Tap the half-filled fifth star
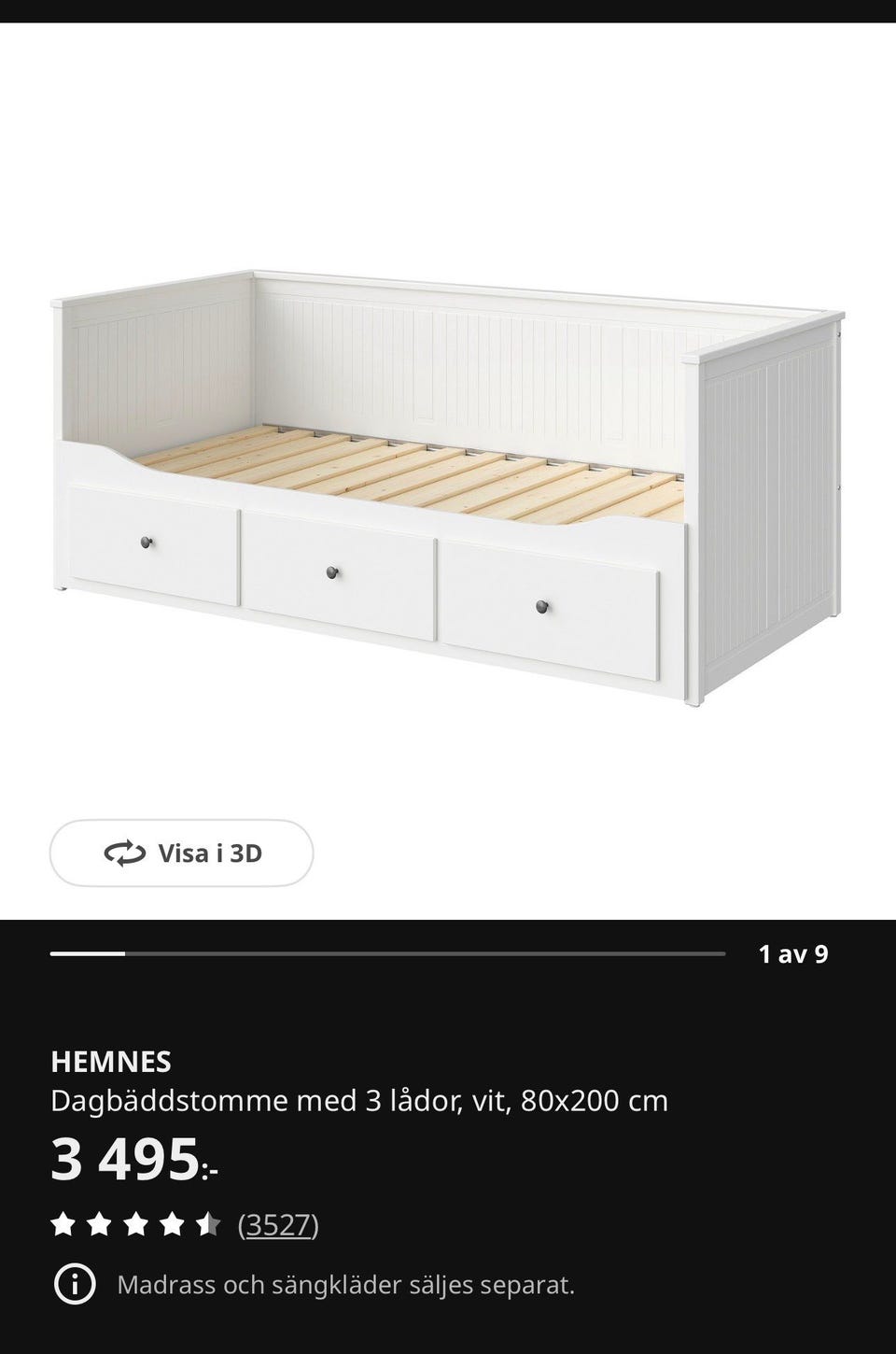This screenshot has width=896, height=1354. 207,1220
